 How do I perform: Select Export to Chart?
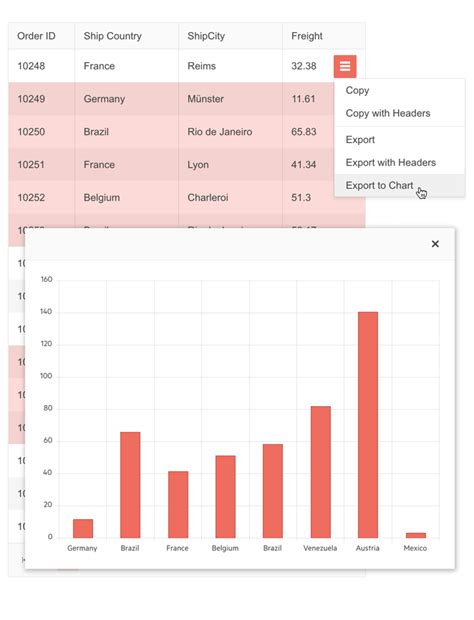[399, 185]
